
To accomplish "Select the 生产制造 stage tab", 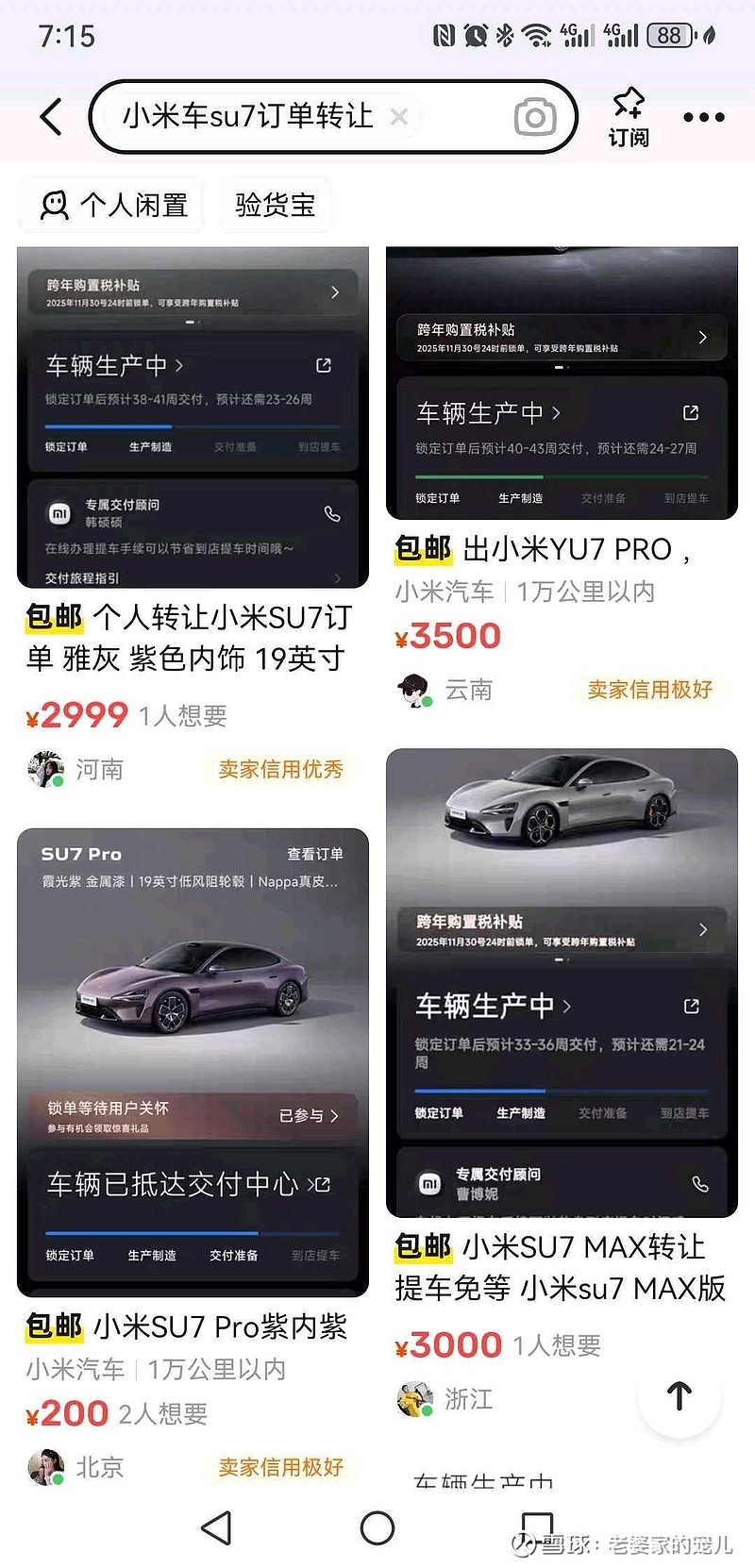I will point(151,446).
